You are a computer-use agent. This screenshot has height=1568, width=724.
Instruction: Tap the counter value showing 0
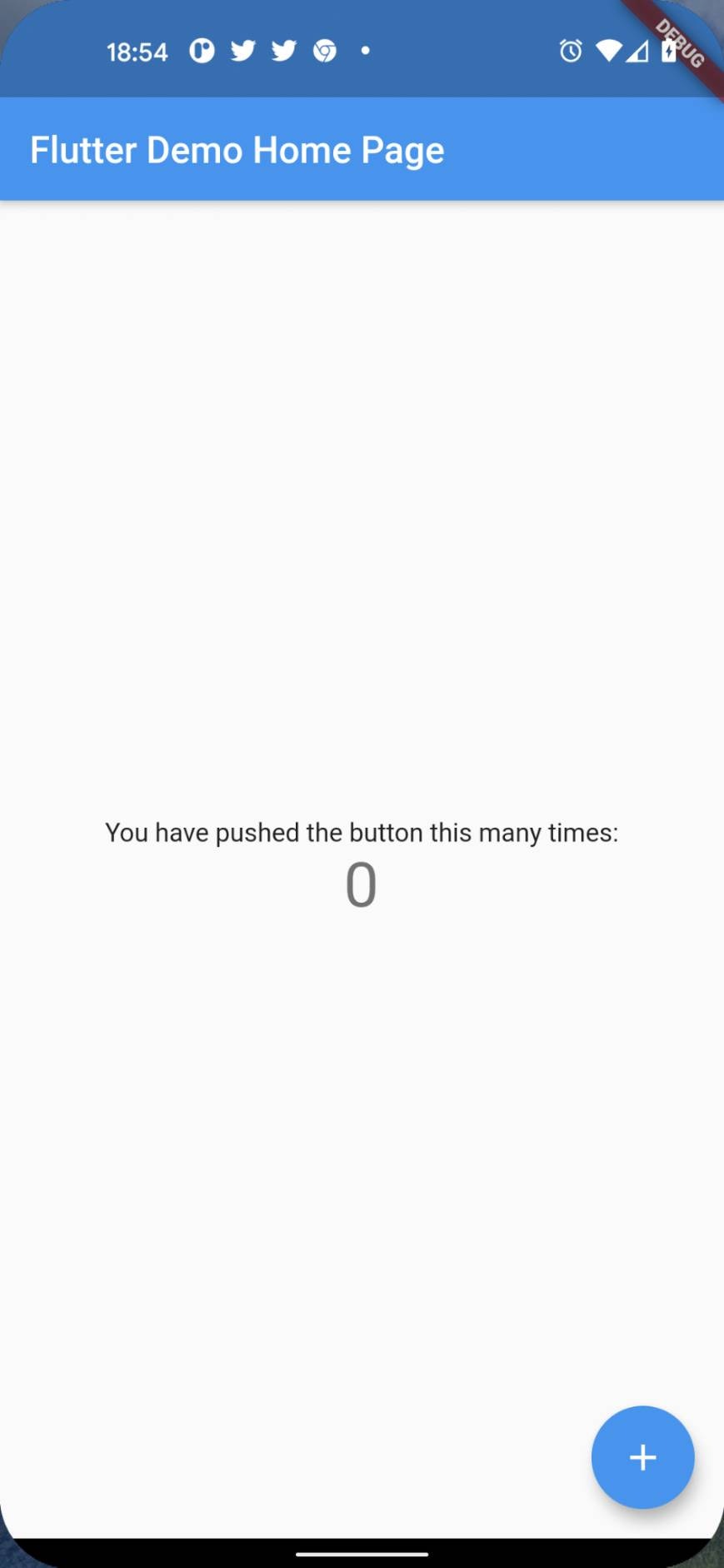pos(361,884)
